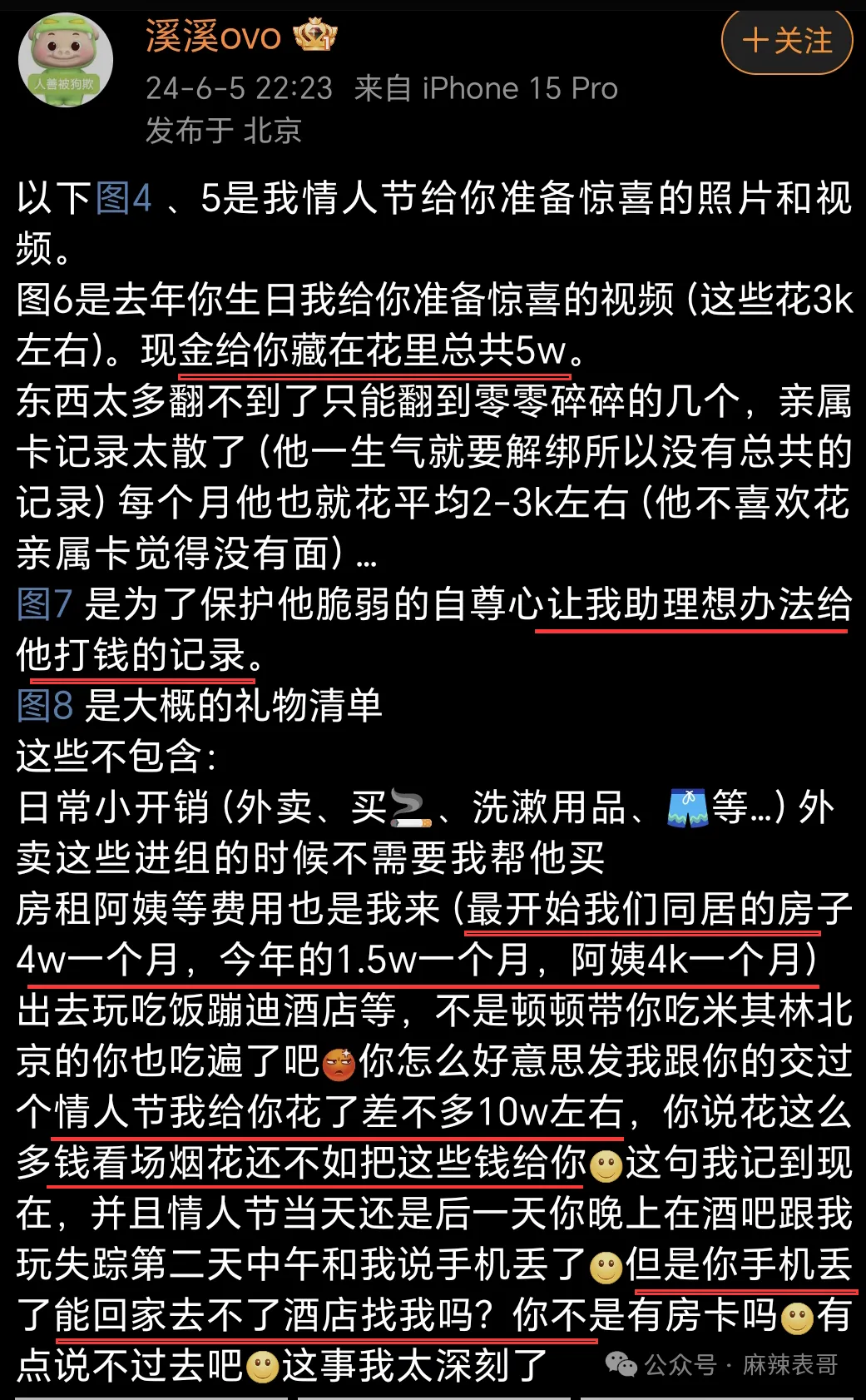Follow 溪溪ovo with the +关注 button
The width and height of the screenshot is (866, 1400).
(786, 41)
